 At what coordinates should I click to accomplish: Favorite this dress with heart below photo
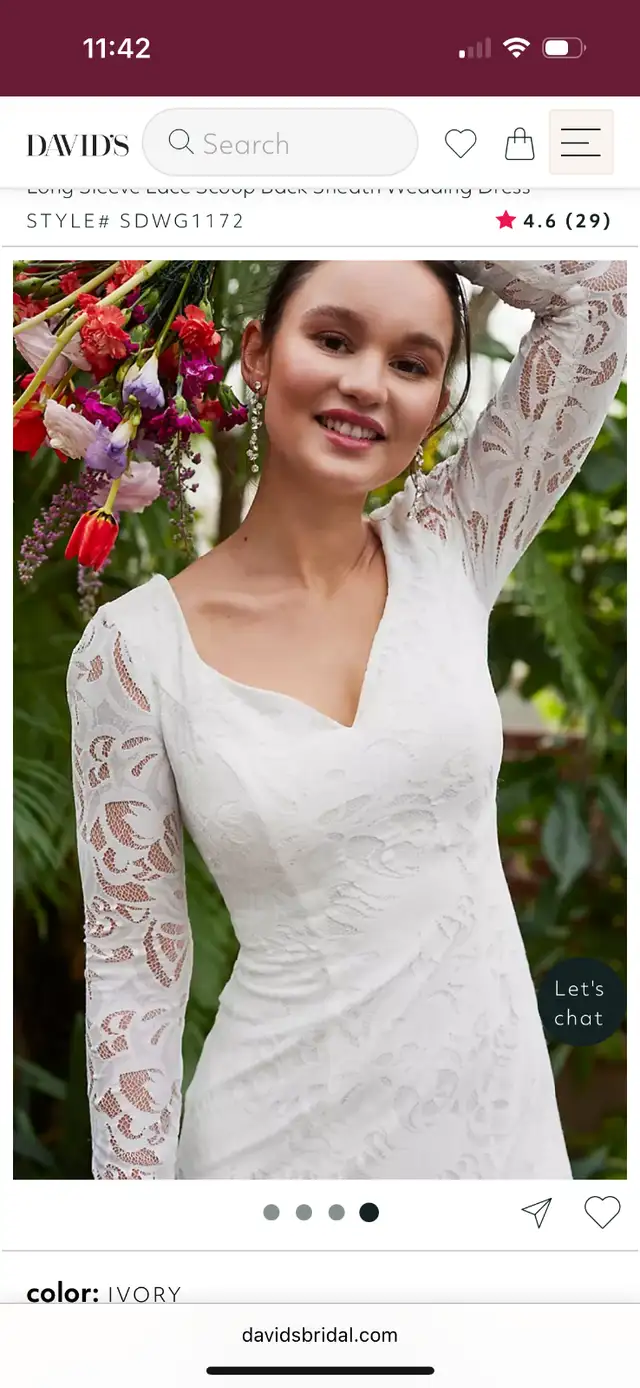point(602,1212)
